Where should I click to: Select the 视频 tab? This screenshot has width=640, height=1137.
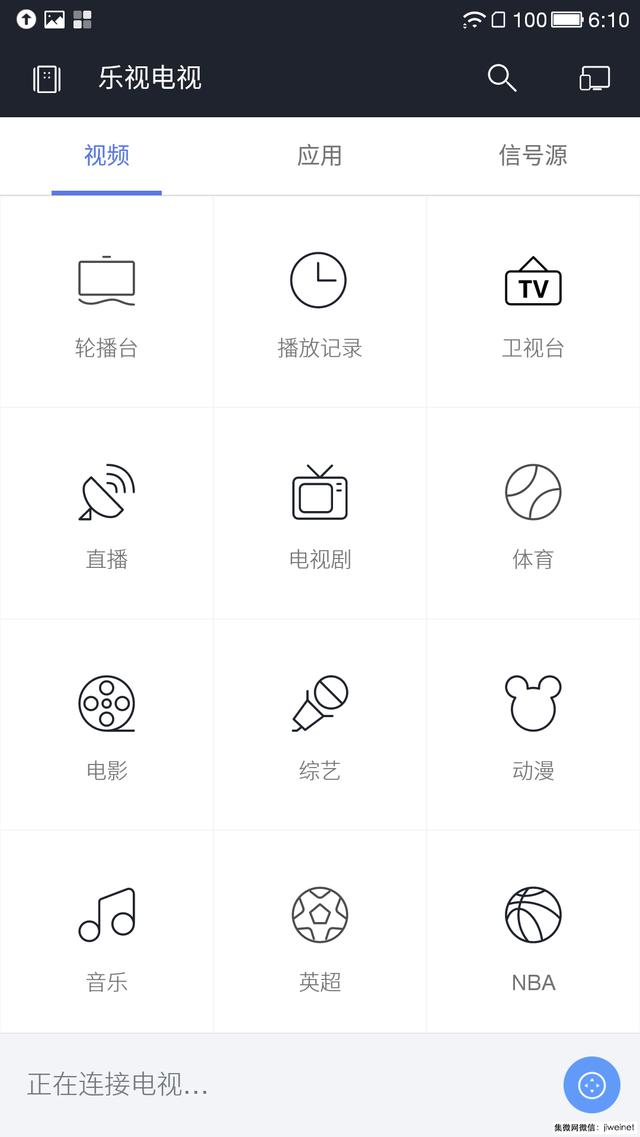tap(107, 156)
